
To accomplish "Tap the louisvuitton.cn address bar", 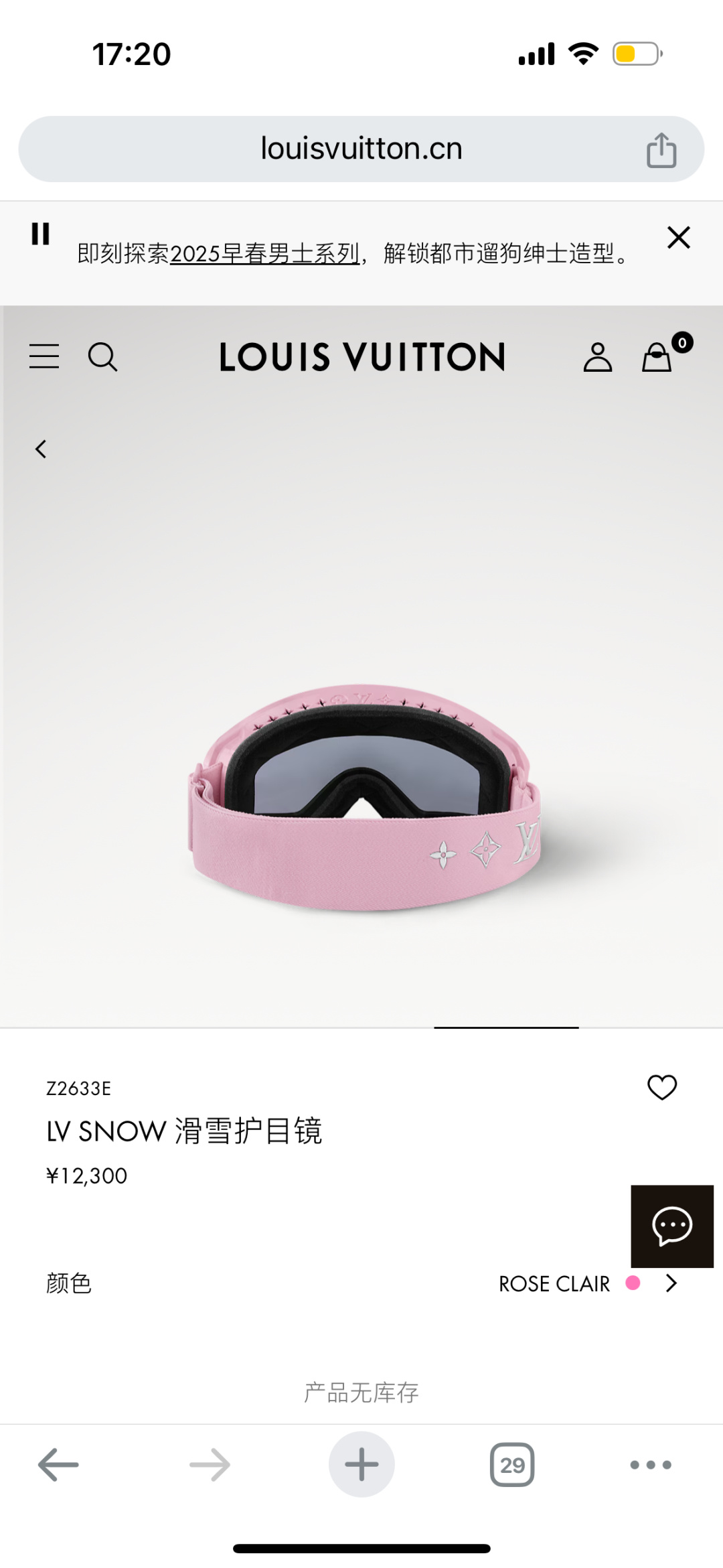I will pyautogui.click(x=361, y=149).
